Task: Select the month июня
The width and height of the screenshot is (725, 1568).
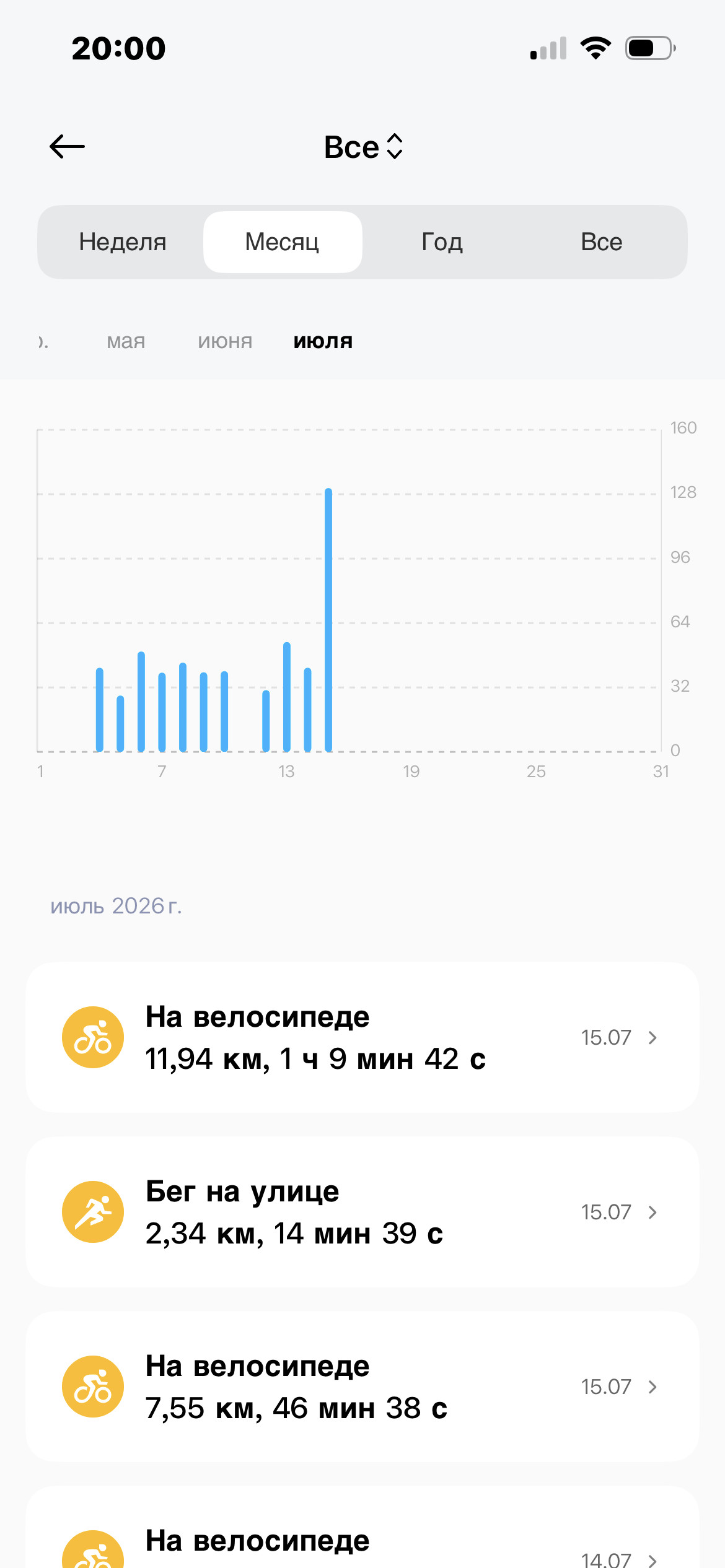Action: (x=225, y=341)
